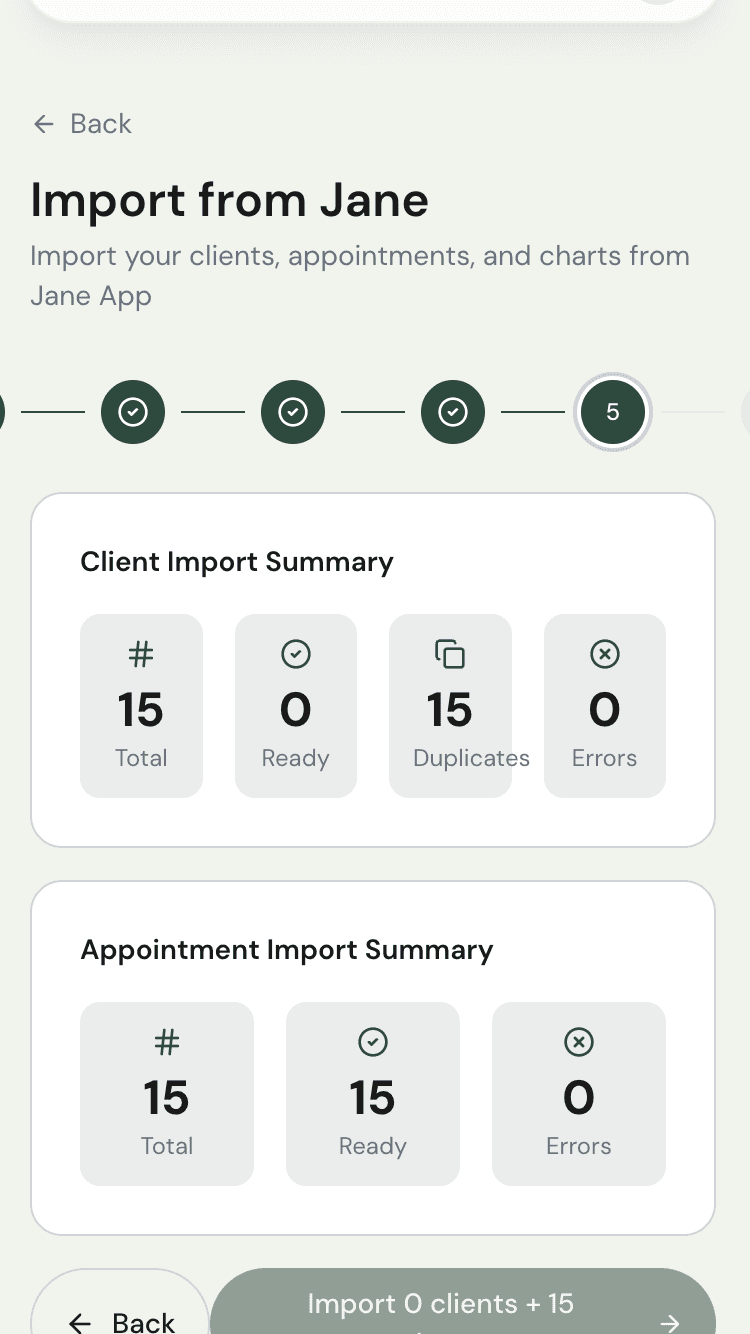Click the "Import 0 clients + 15" button
Viewport: 750px width, 1334px height.
tap(440, 1303)
